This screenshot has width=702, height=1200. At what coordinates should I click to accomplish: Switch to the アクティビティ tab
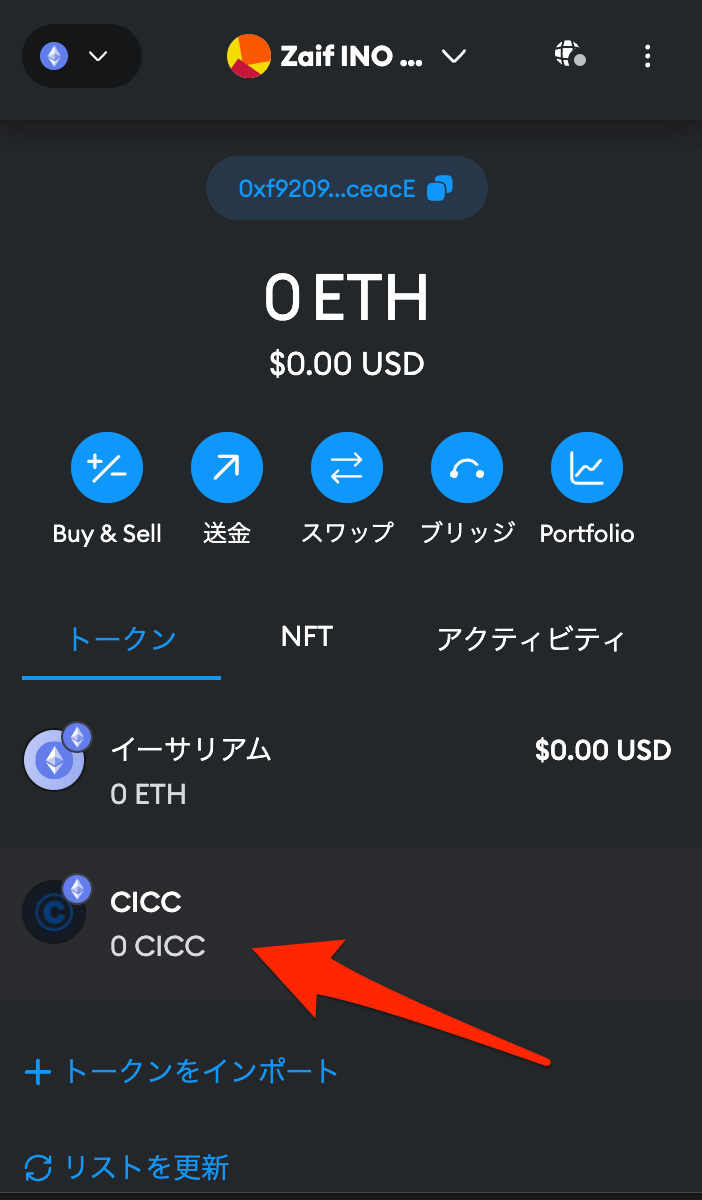coord(531,639)
